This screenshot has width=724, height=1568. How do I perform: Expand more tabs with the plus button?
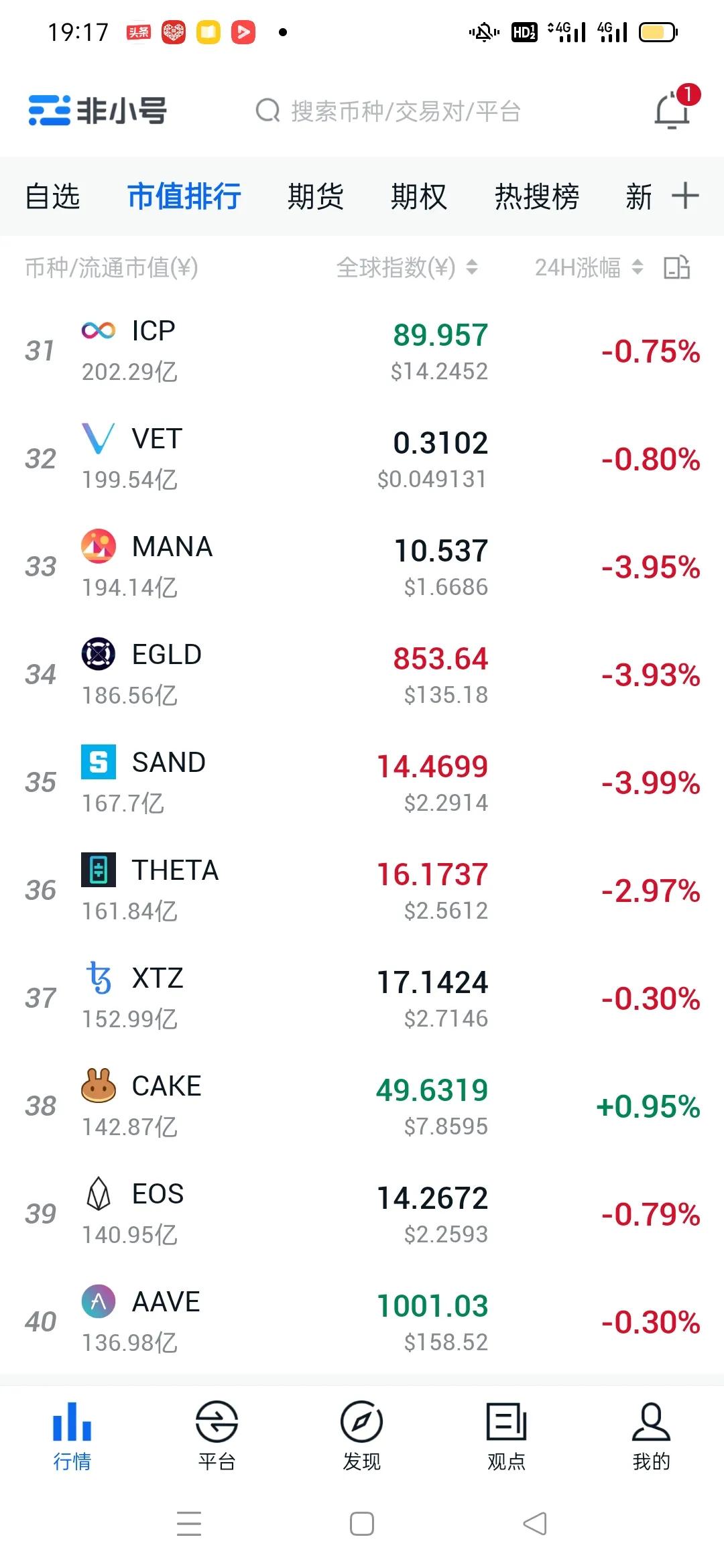685,196
